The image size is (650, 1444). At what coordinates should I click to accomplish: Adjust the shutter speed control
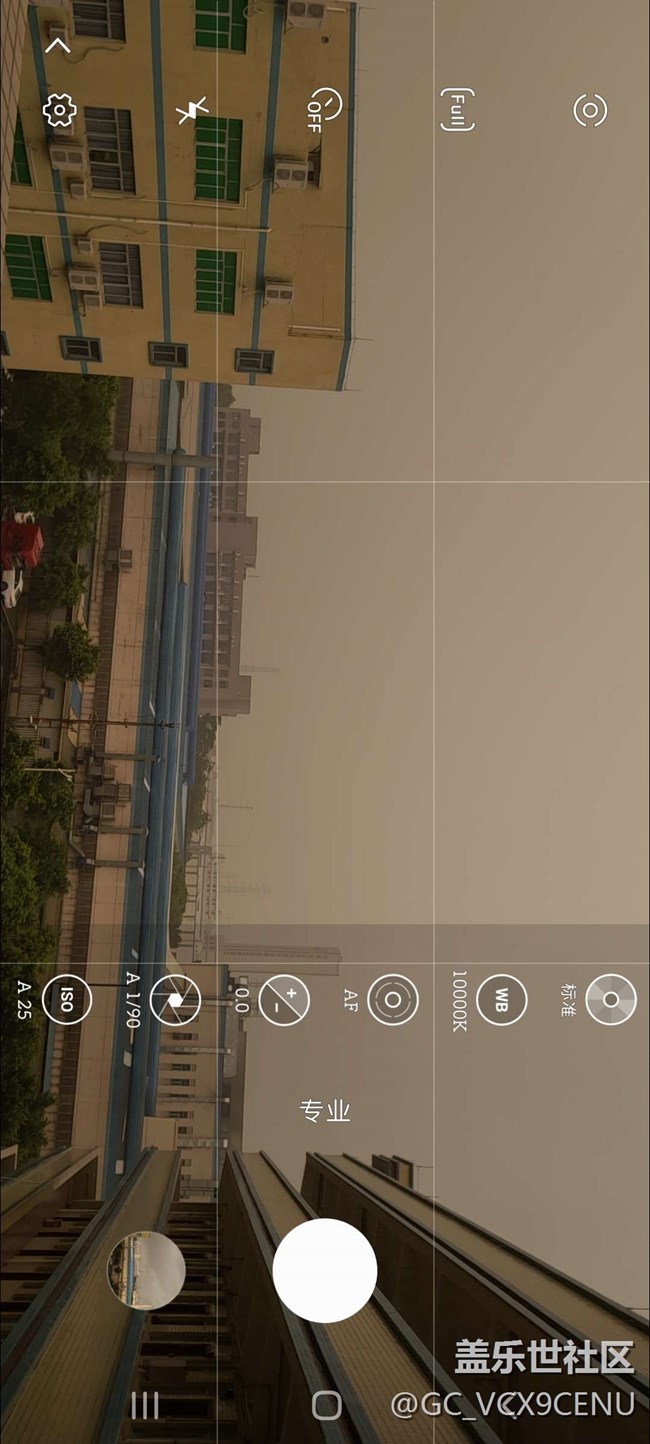click(175, 999)
